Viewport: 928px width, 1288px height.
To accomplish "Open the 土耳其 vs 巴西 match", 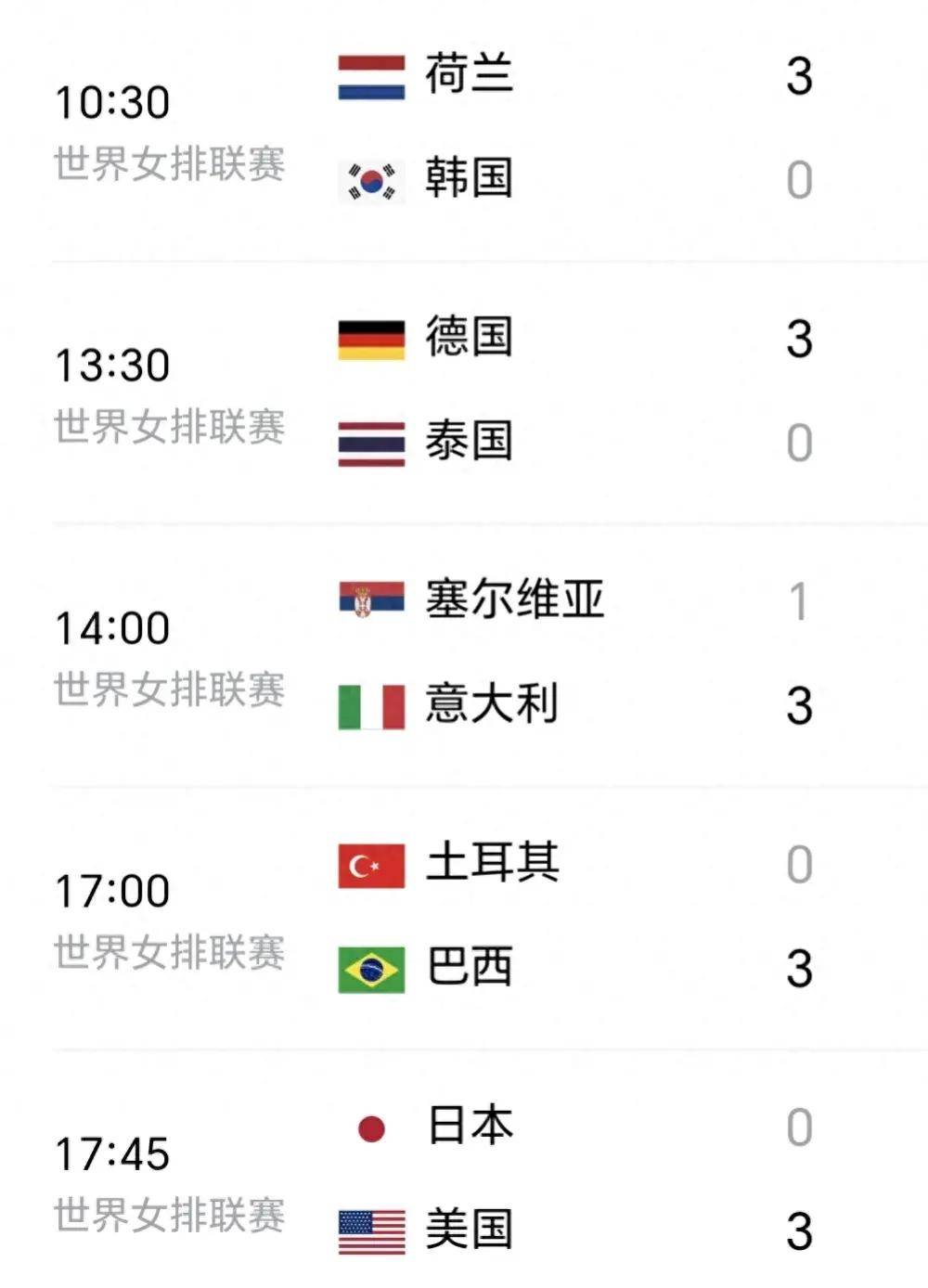I will click(464, 916).
